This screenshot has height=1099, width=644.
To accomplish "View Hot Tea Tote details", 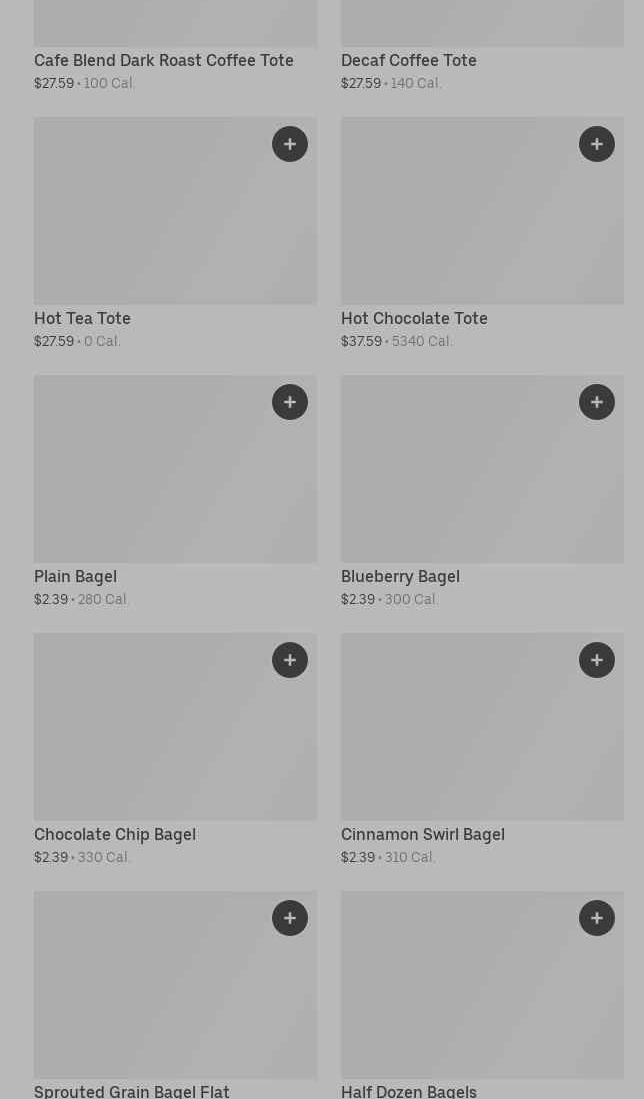I will point(83,318).
